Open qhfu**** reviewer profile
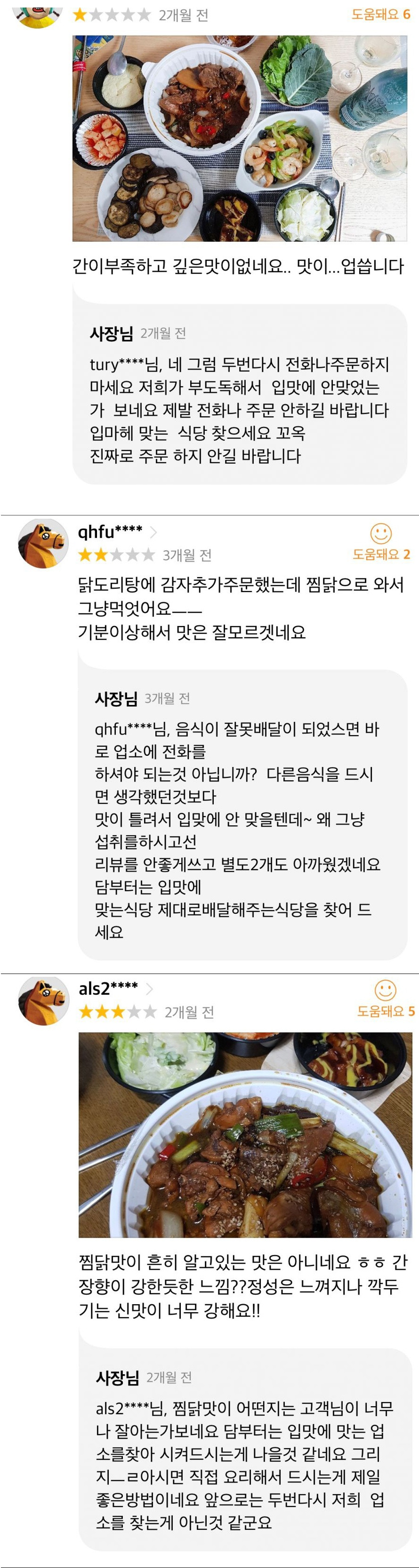419x1568 pixels. [117, 532]
